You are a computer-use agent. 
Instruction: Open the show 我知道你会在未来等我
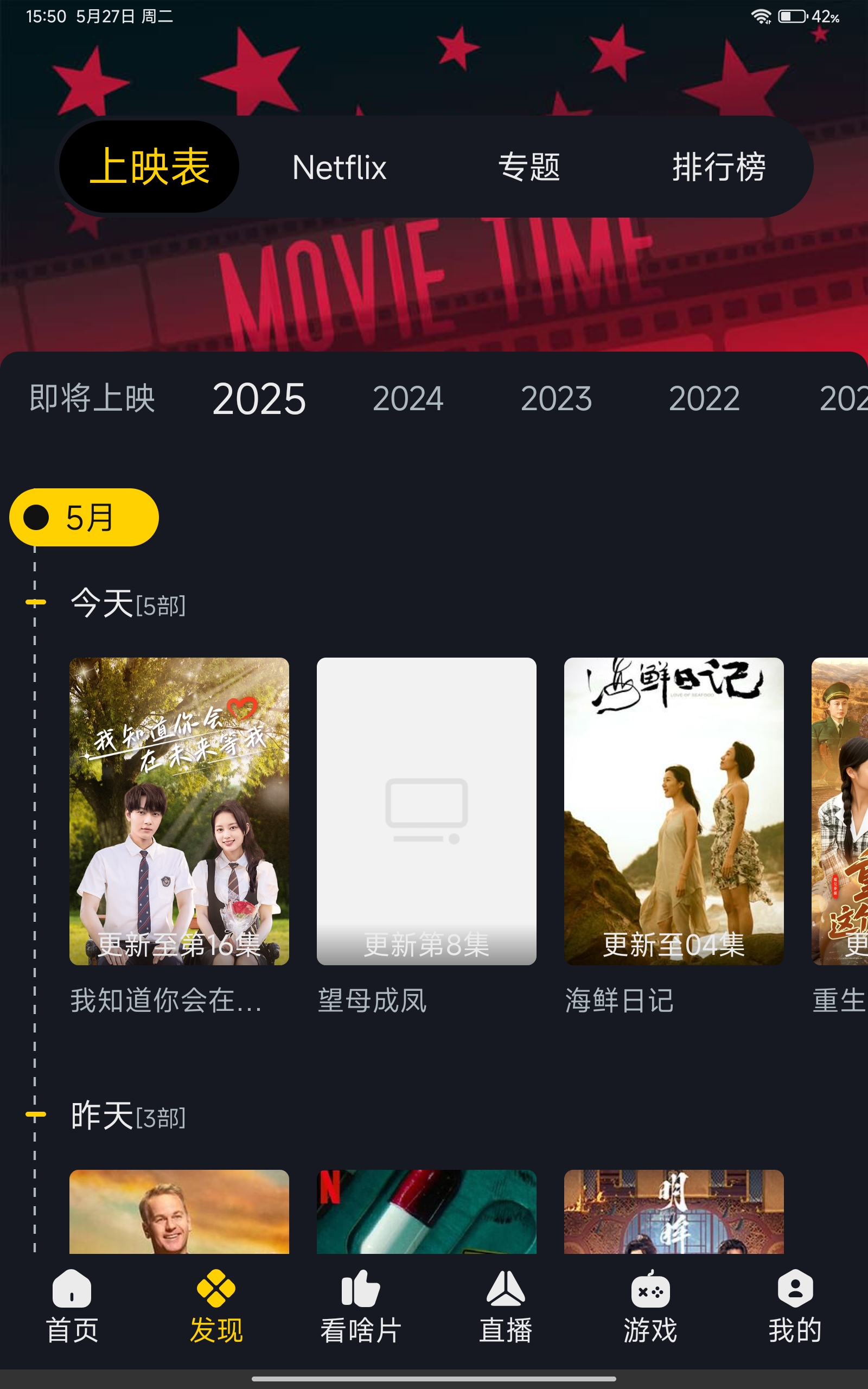(179, 811)
